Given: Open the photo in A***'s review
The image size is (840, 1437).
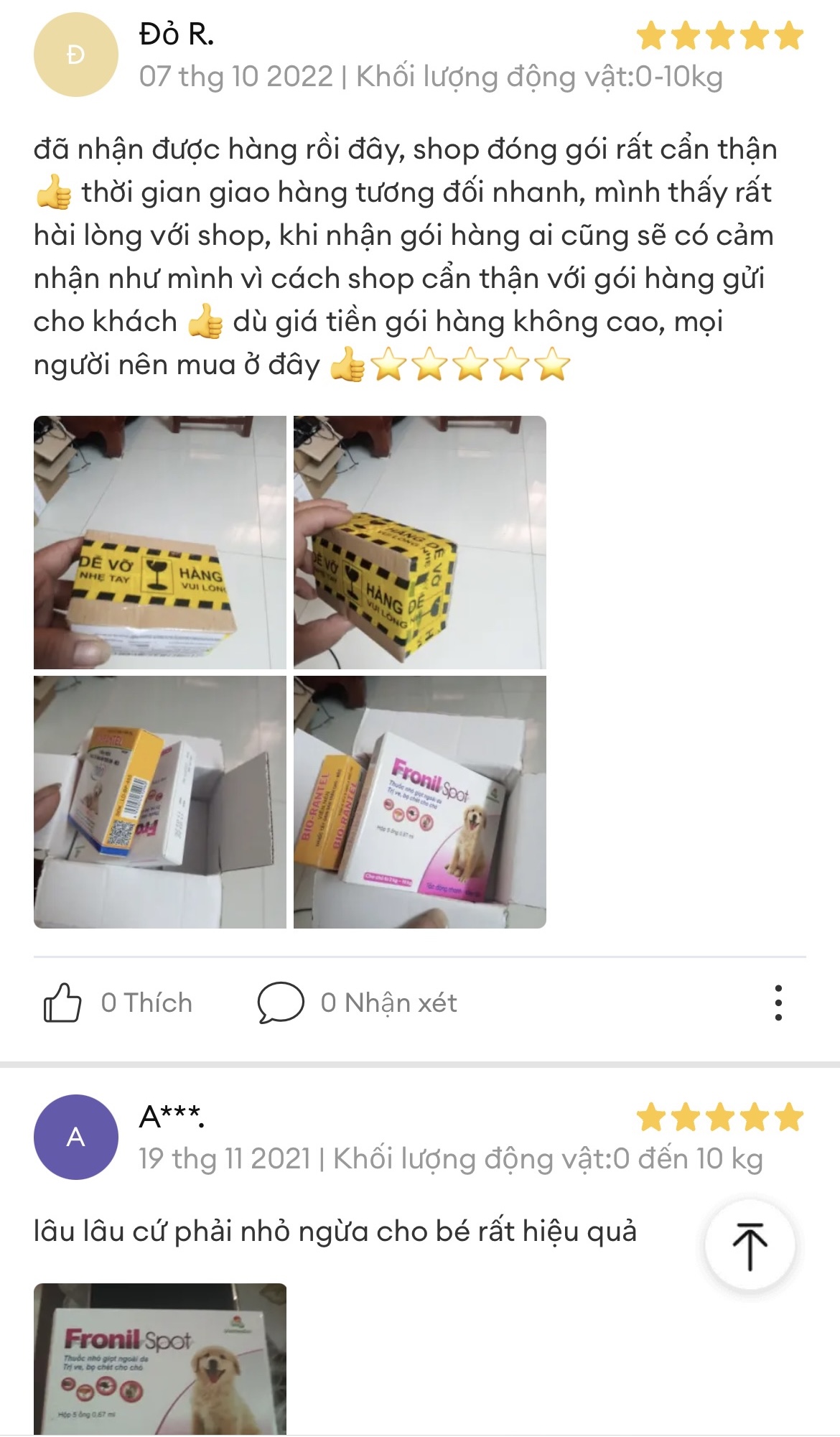Looking at the screenshot, I should (160, 1359).
